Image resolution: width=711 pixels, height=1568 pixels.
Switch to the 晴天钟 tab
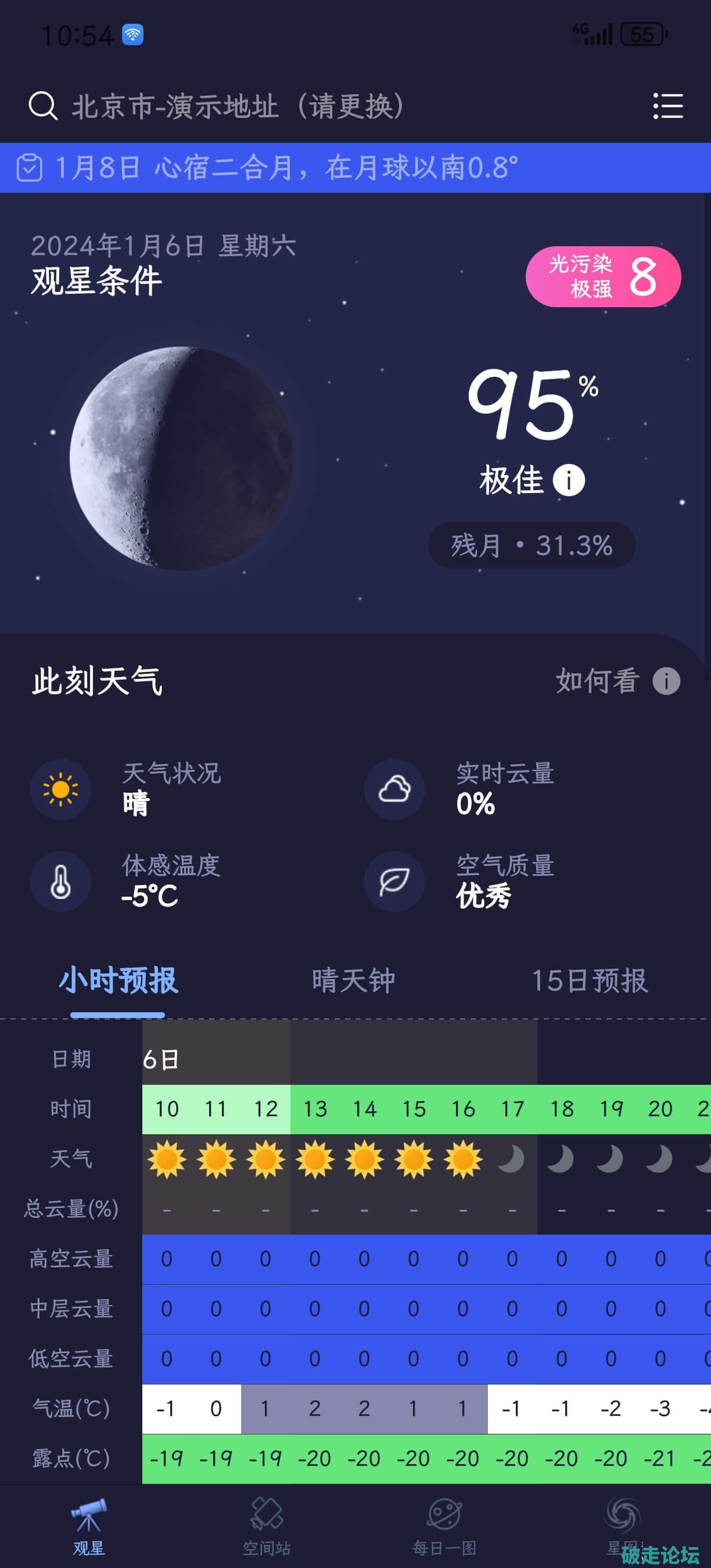[354, 981]
